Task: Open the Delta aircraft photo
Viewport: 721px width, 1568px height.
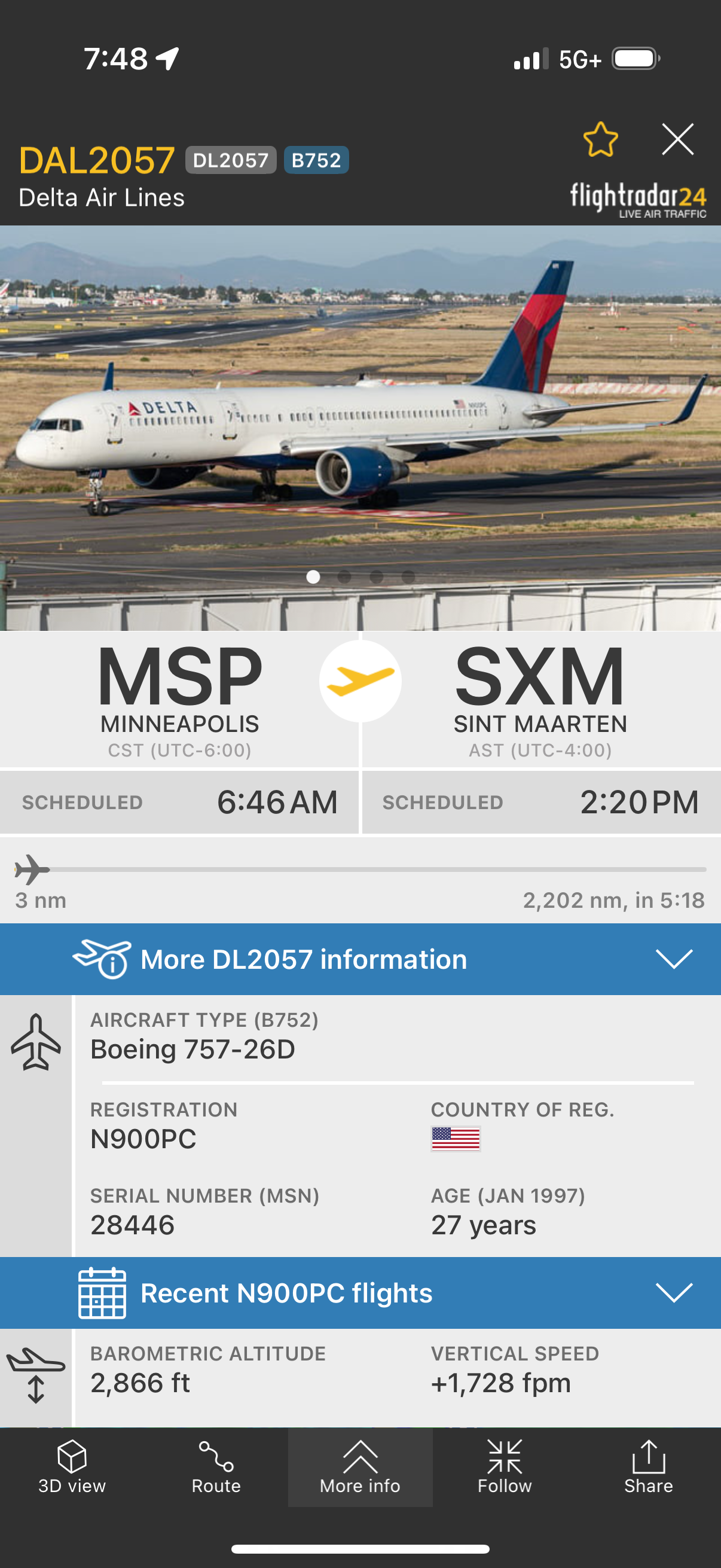Action: (x=360, y=426)
